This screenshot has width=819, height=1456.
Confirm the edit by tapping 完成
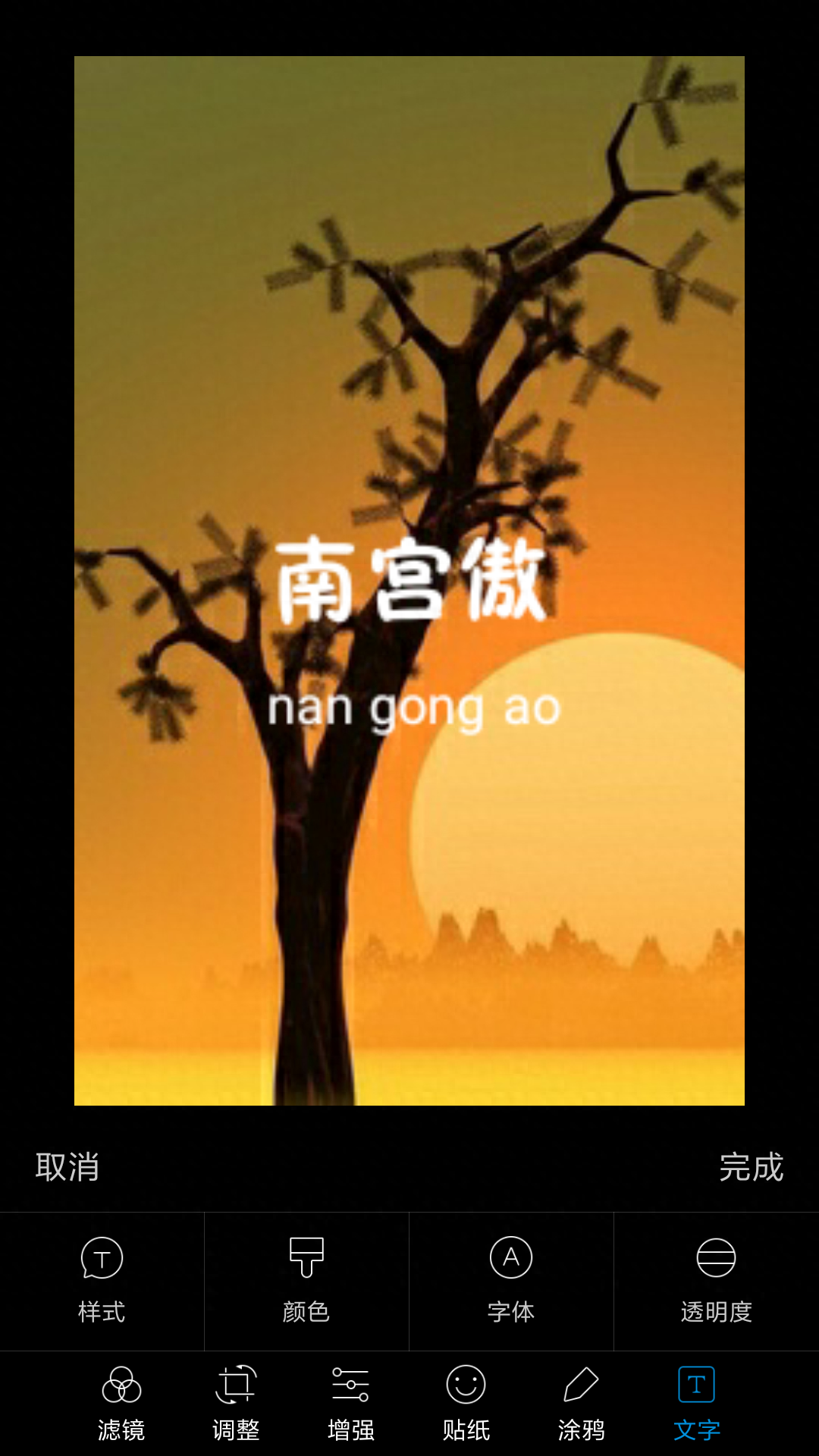point(751,1166)
